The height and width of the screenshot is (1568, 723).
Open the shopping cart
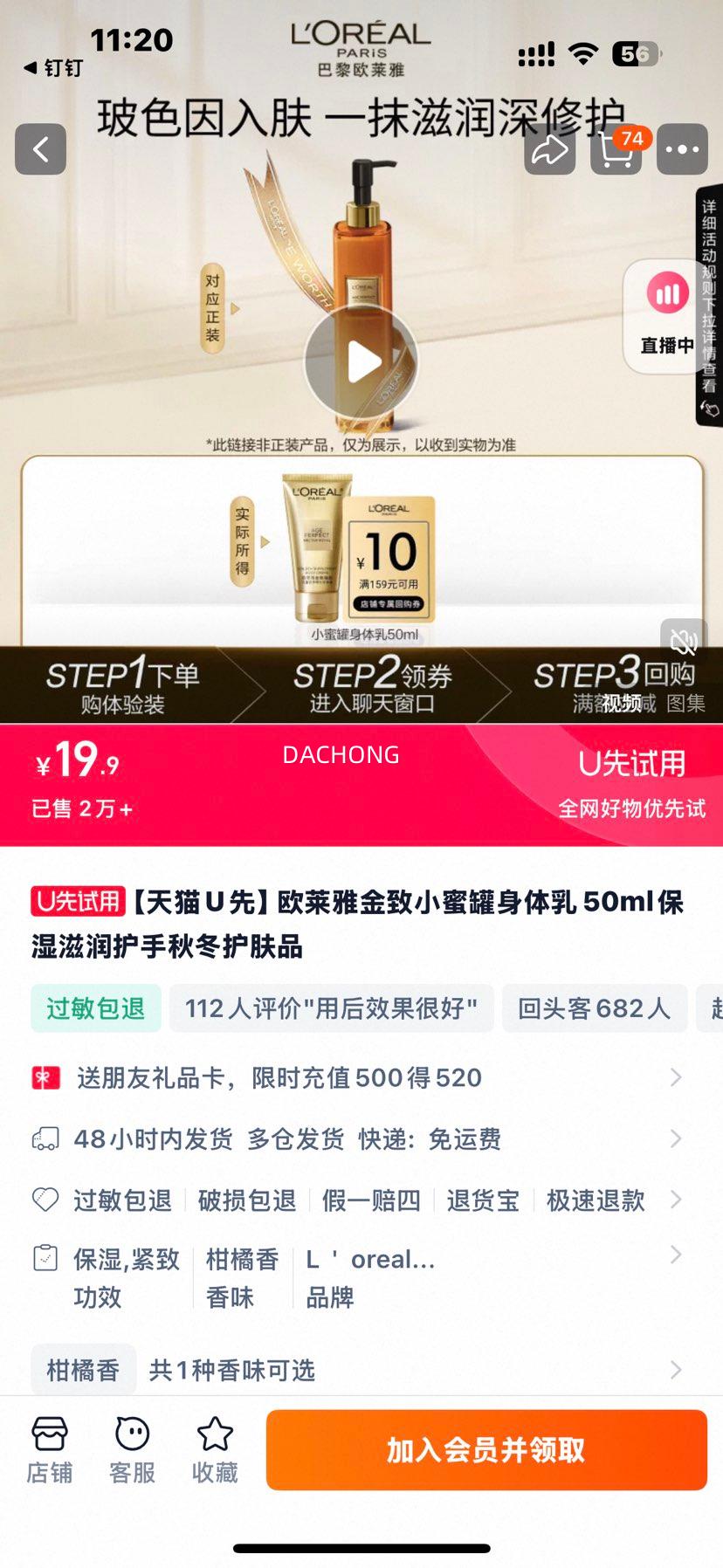pyautogui.click(x=616, y=149)
